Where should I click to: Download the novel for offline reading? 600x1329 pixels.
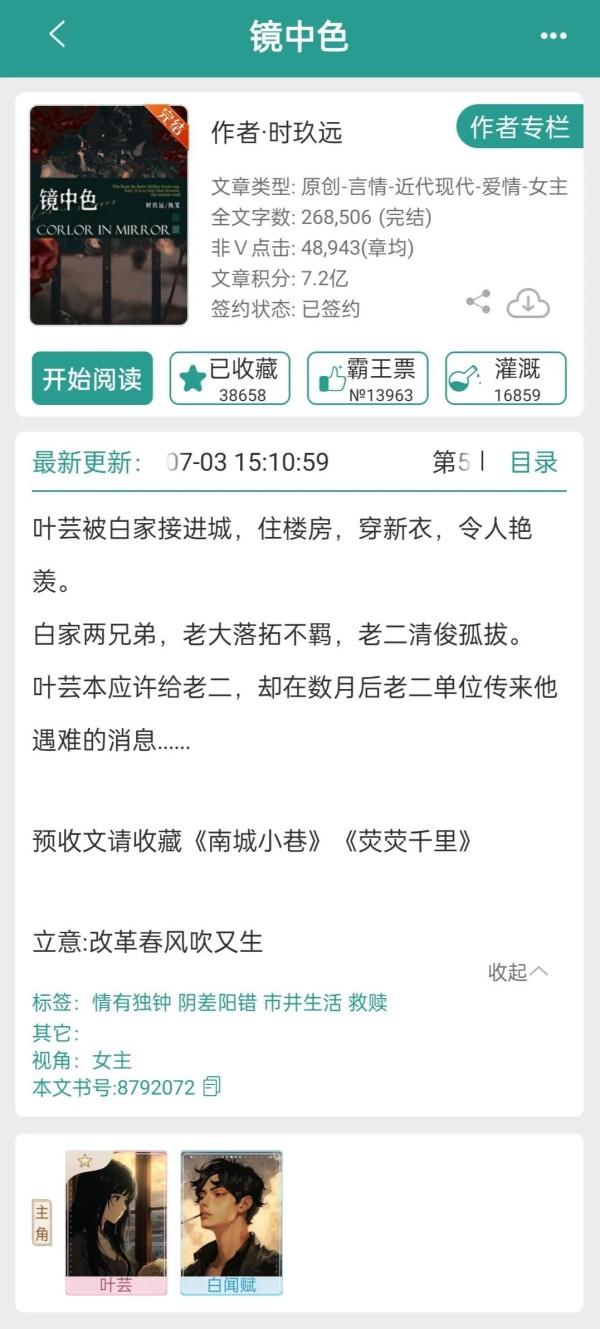point(528,303)
